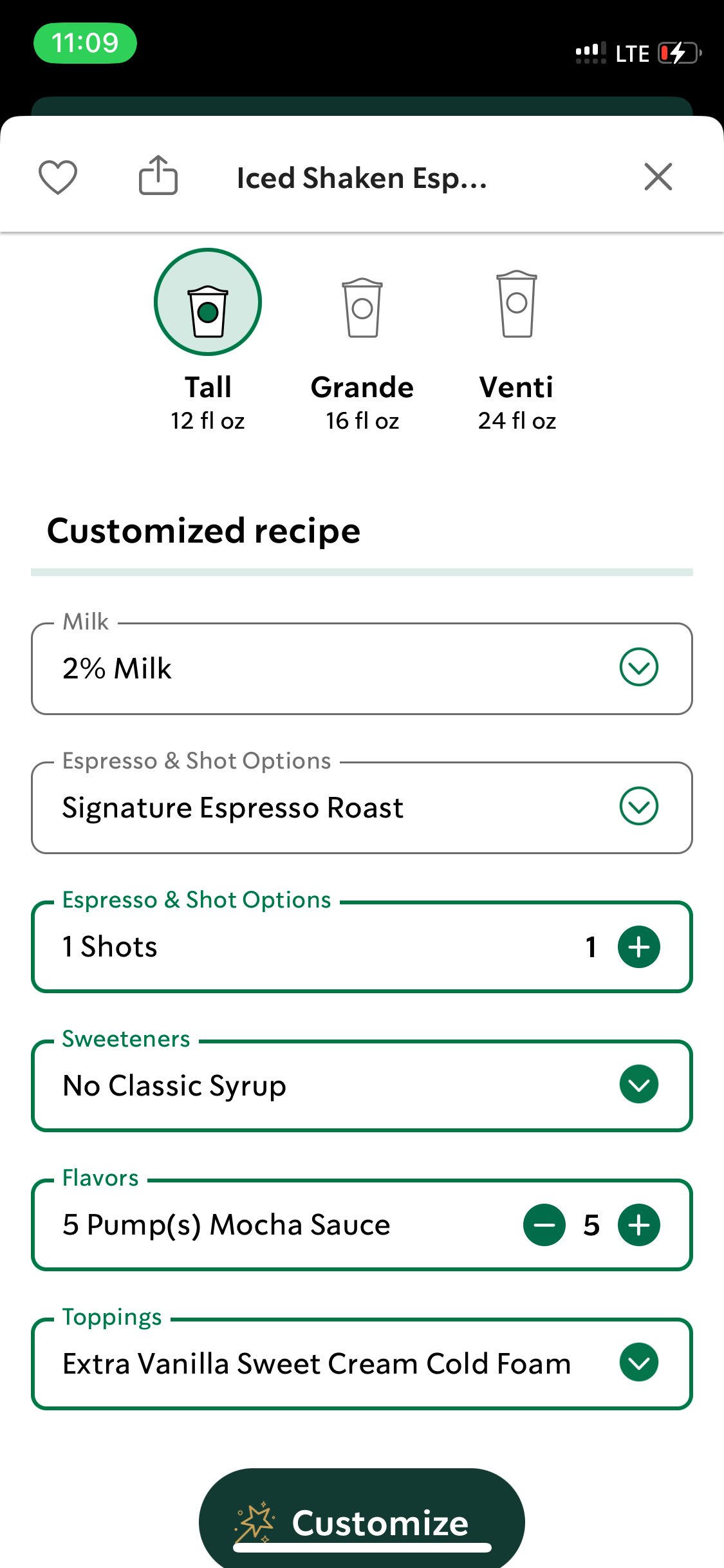Increase Mocha Sauce pumps
724x1568 pixels.
tap(638, 1225)
